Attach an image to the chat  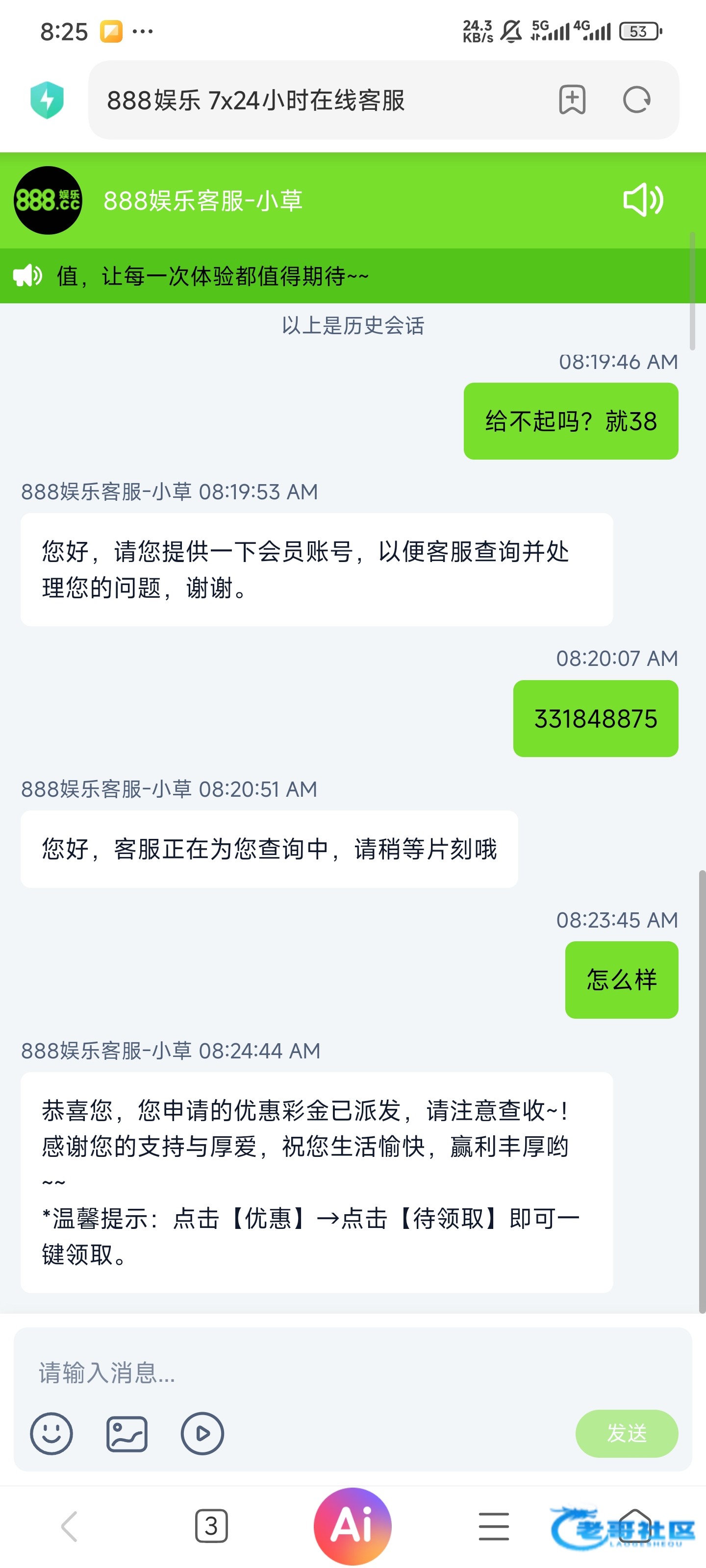tap(126, 1433)
